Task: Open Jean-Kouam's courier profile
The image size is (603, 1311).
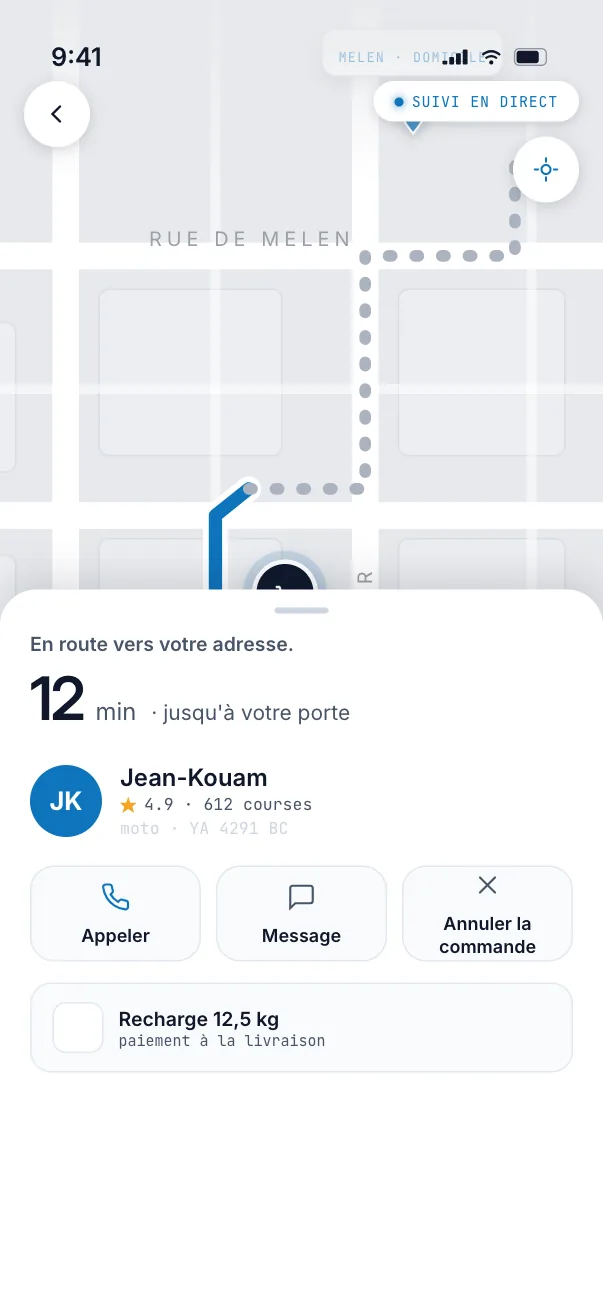Action: pos(171,801)
